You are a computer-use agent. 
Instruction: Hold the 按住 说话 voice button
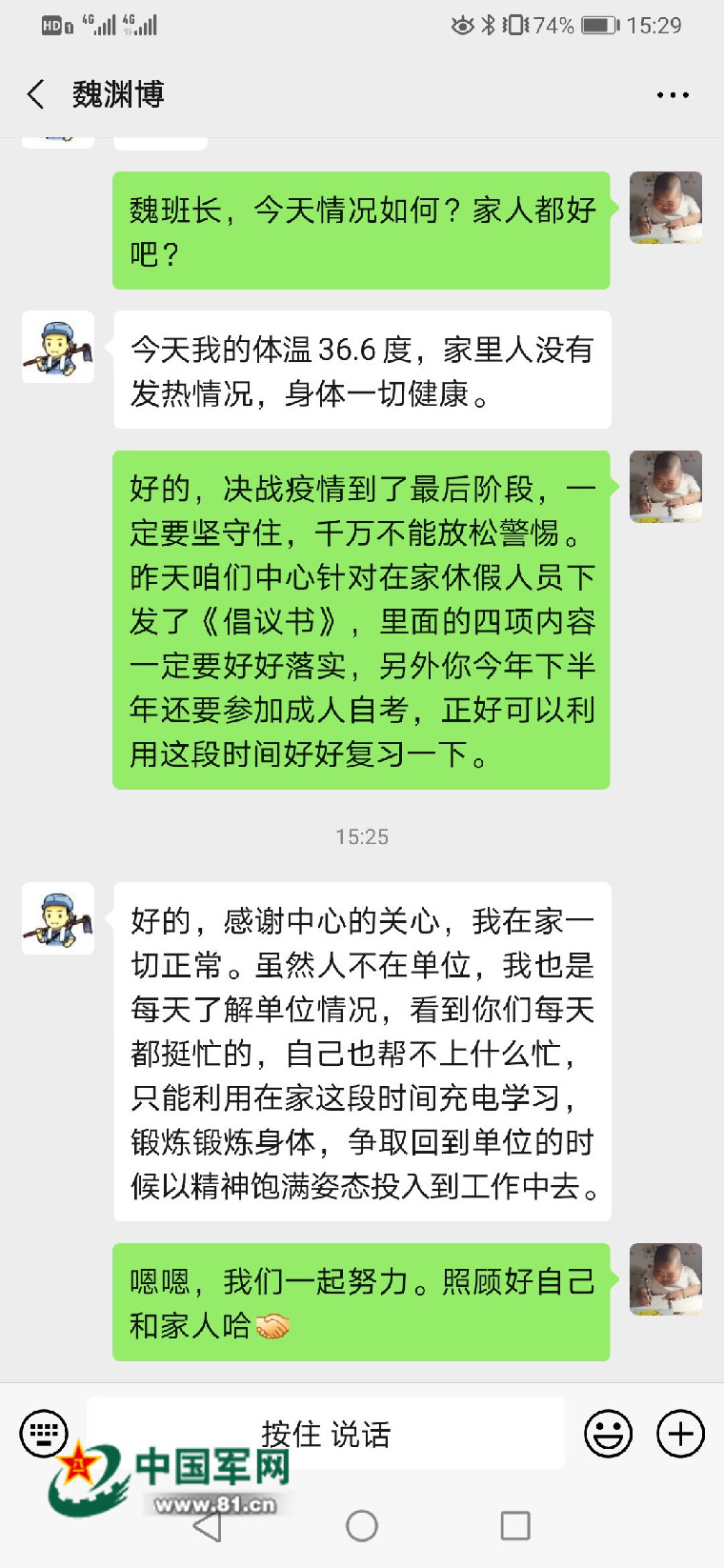coord(326,1433)
